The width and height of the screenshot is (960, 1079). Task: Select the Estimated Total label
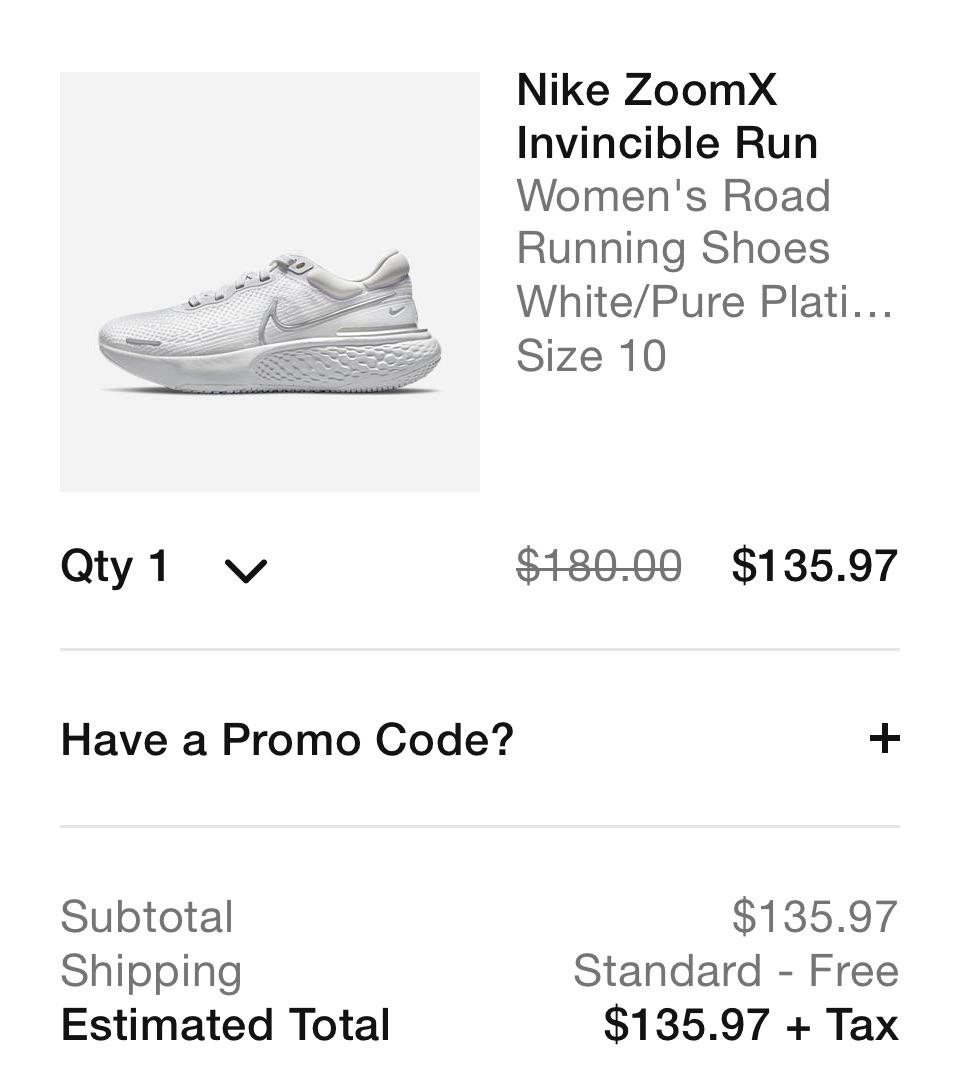tap(226, 1023)
